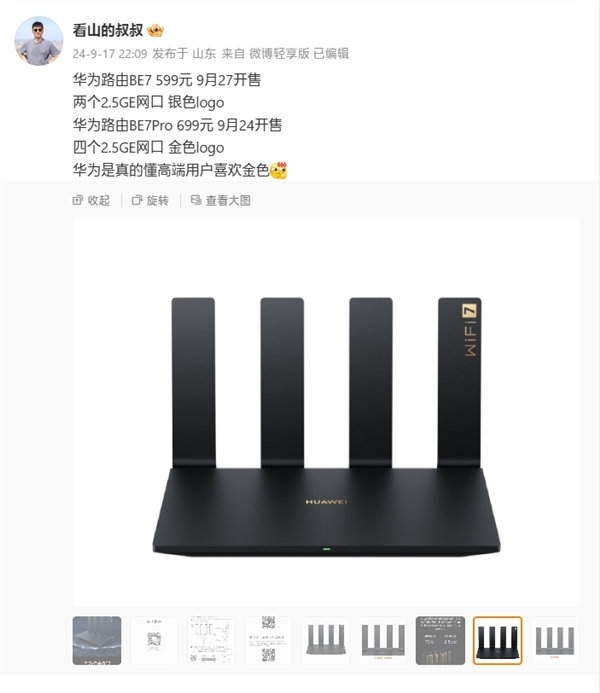The image size is (600, 693).
Task: Select the thumbnail with a single QR code
Action: click(154, 640)
